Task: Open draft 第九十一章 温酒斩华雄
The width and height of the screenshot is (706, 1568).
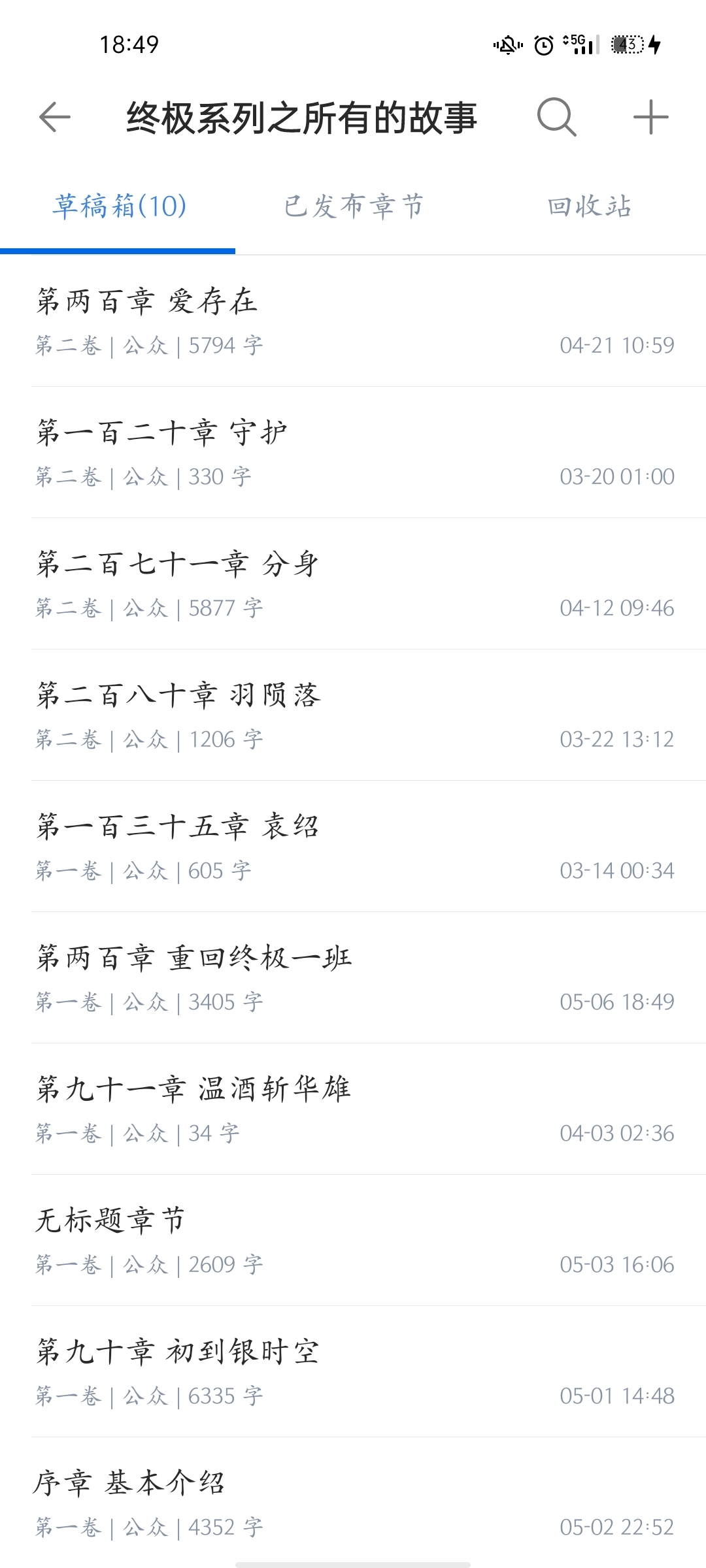Action: 353,1109
